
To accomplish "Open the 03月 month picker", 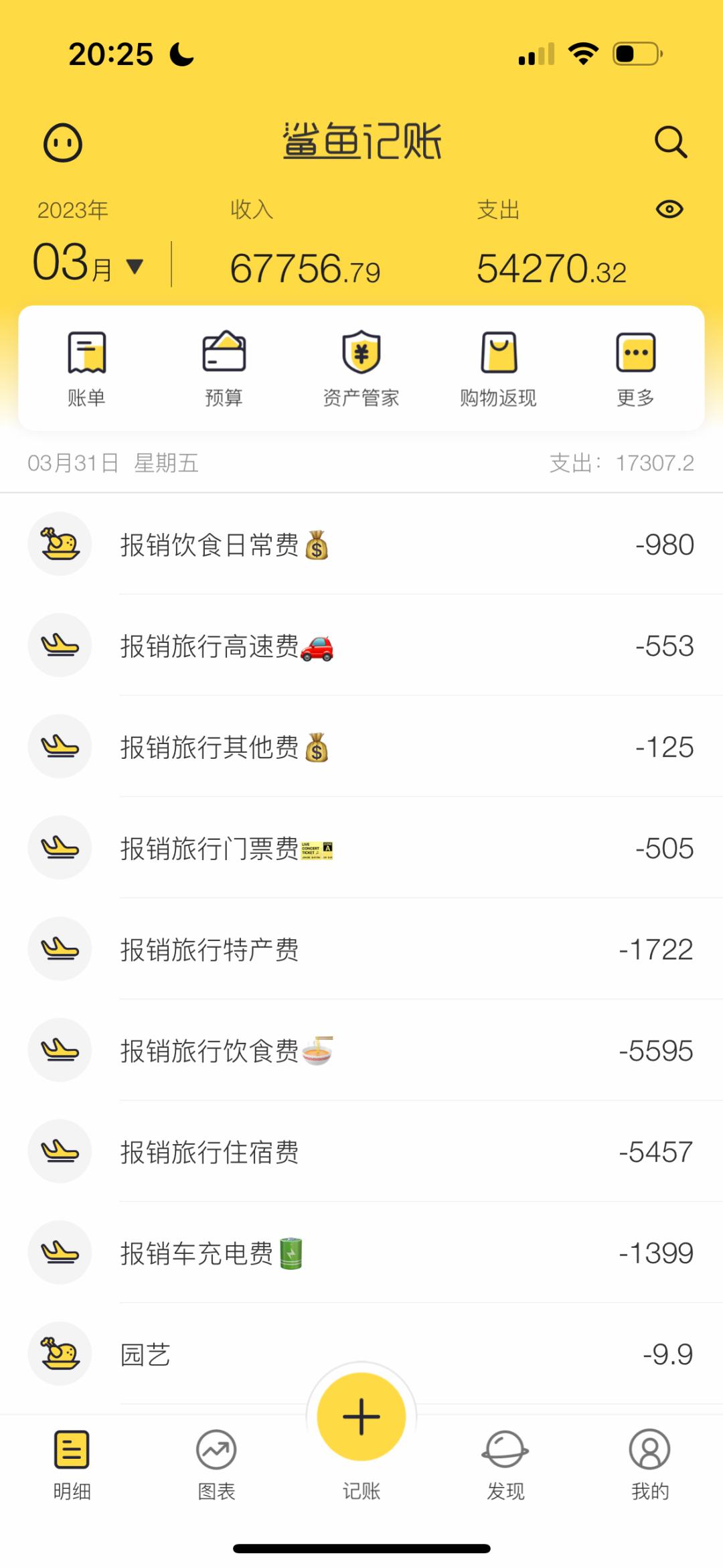I will (88, 263).
